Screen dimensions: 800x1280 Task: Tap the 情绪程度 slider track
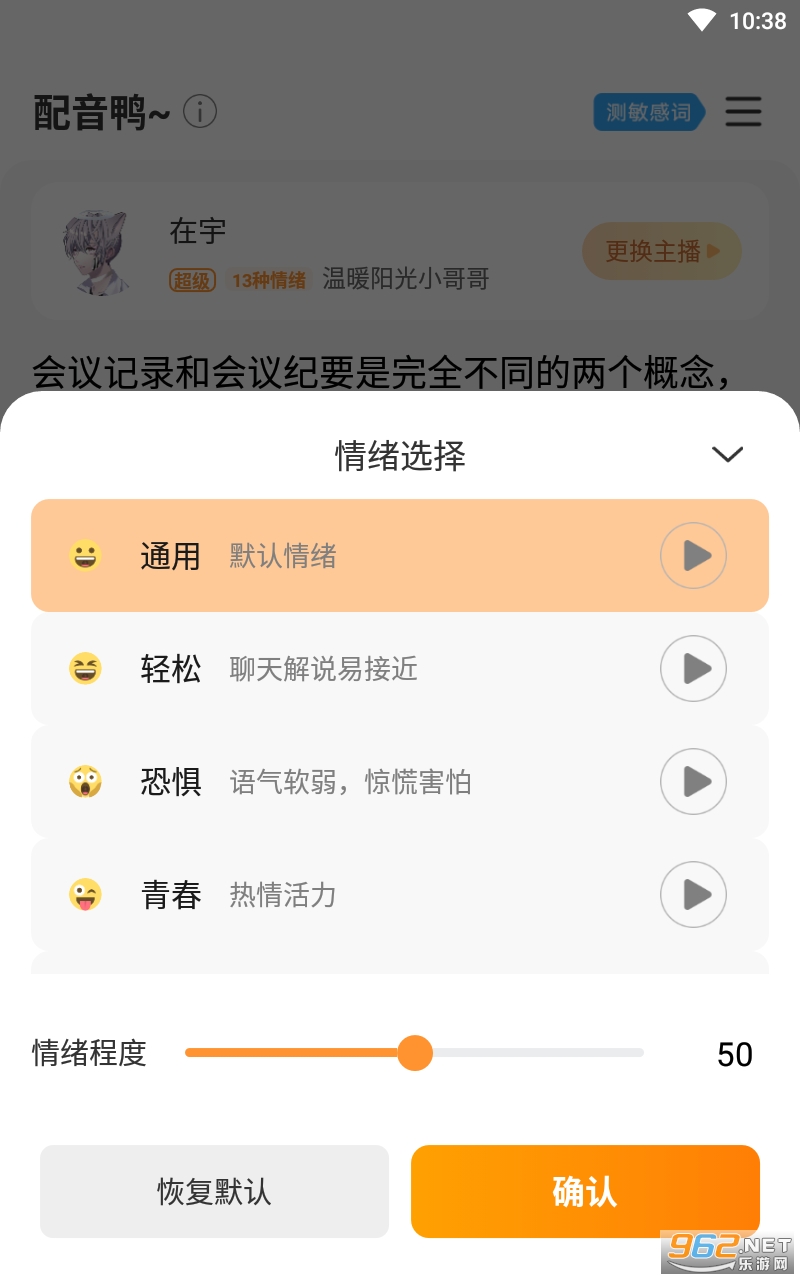[414, 1053]
